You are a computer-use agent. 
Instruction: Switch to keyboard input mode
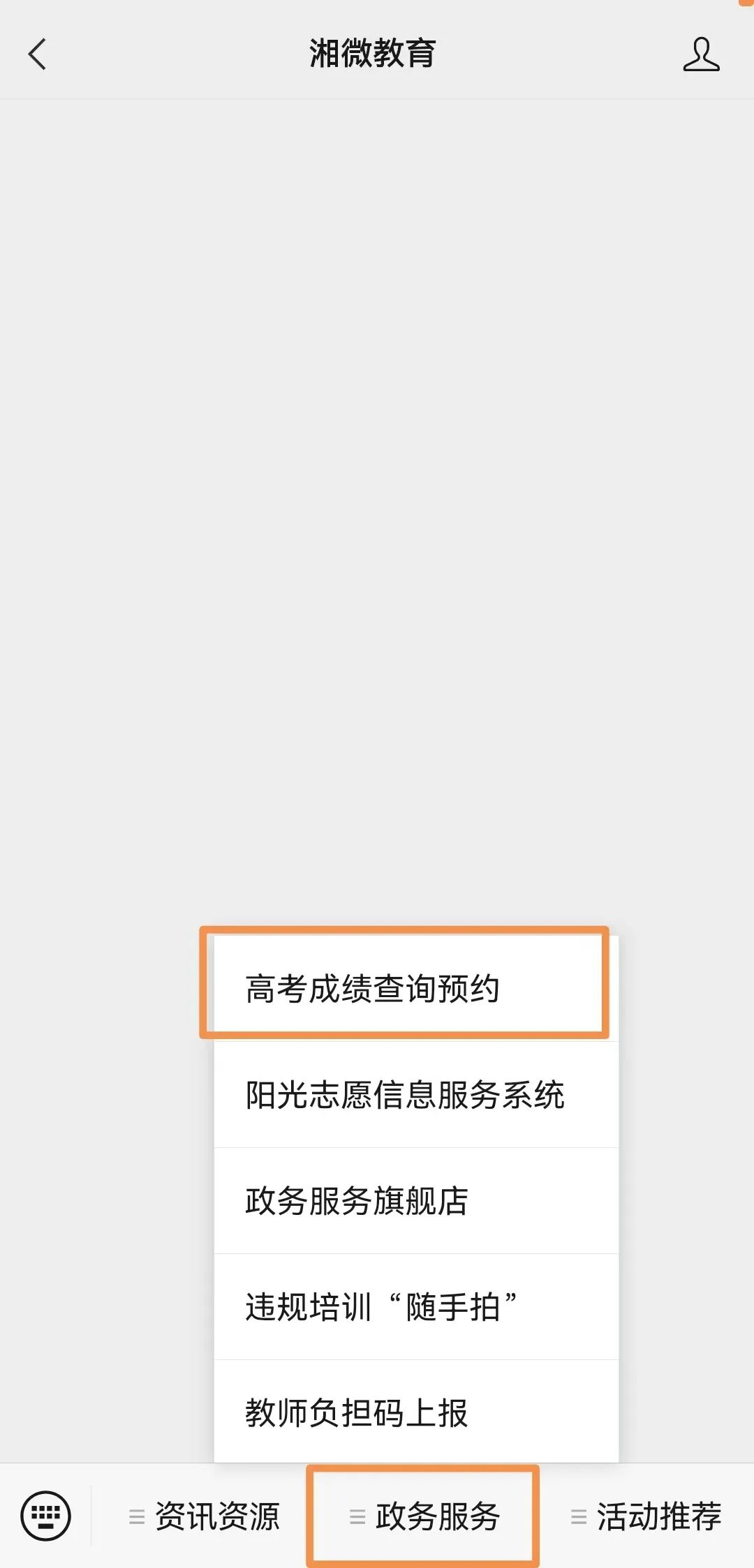coord(46,1516)
